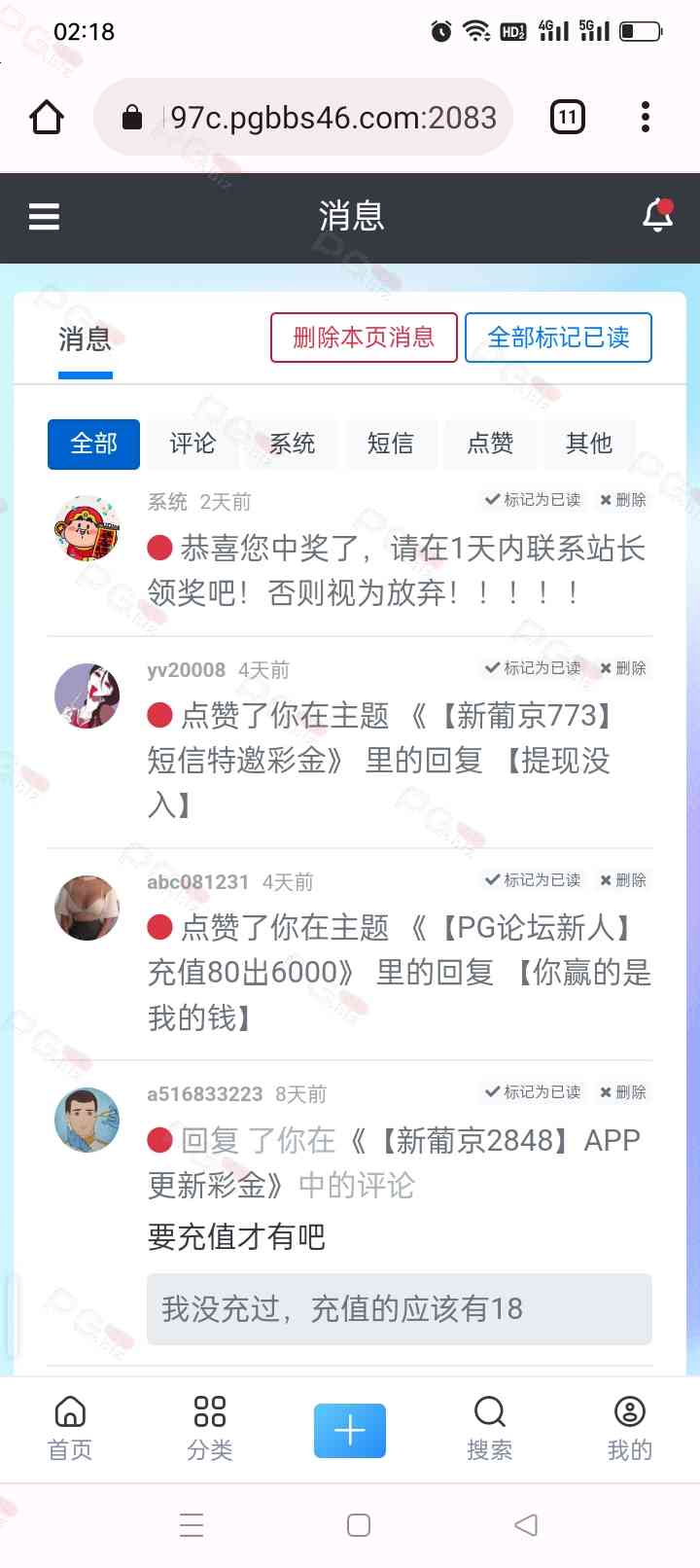
Task: Mark the 系统 prize message as read
Action: [x=533, y=500]
